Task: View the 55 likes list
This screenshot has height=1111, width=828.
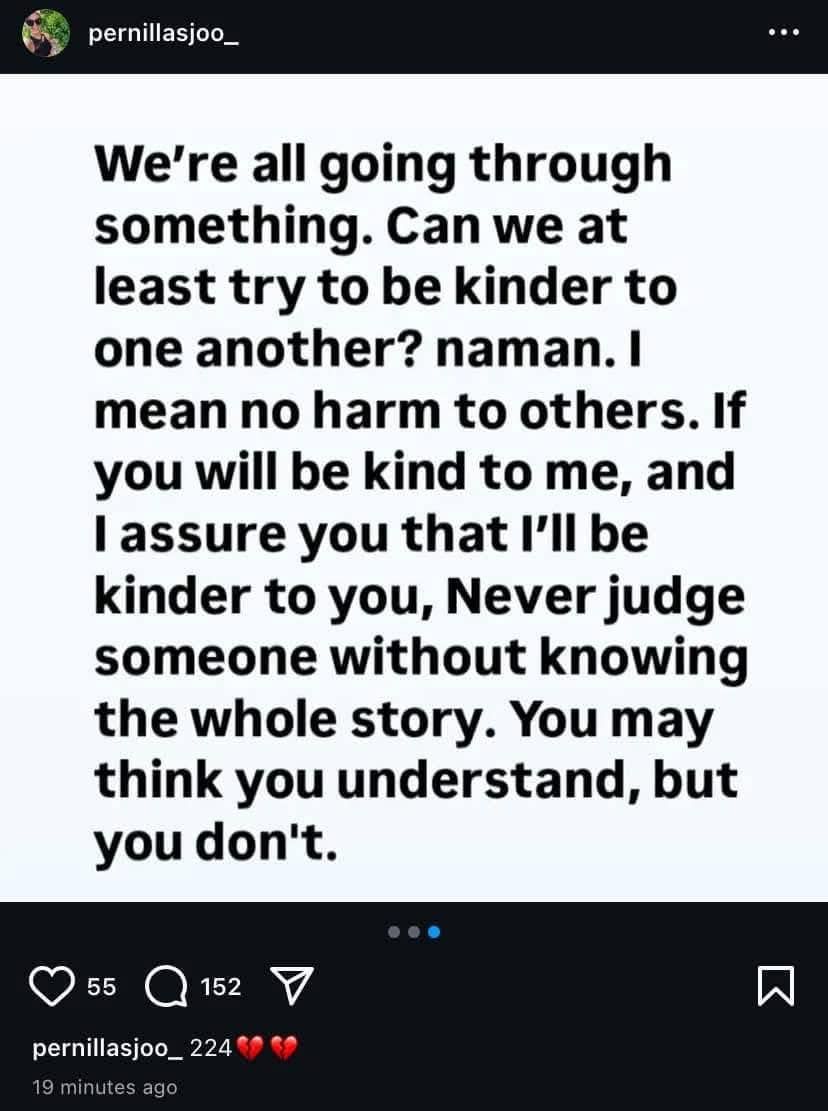Action: 101,987
